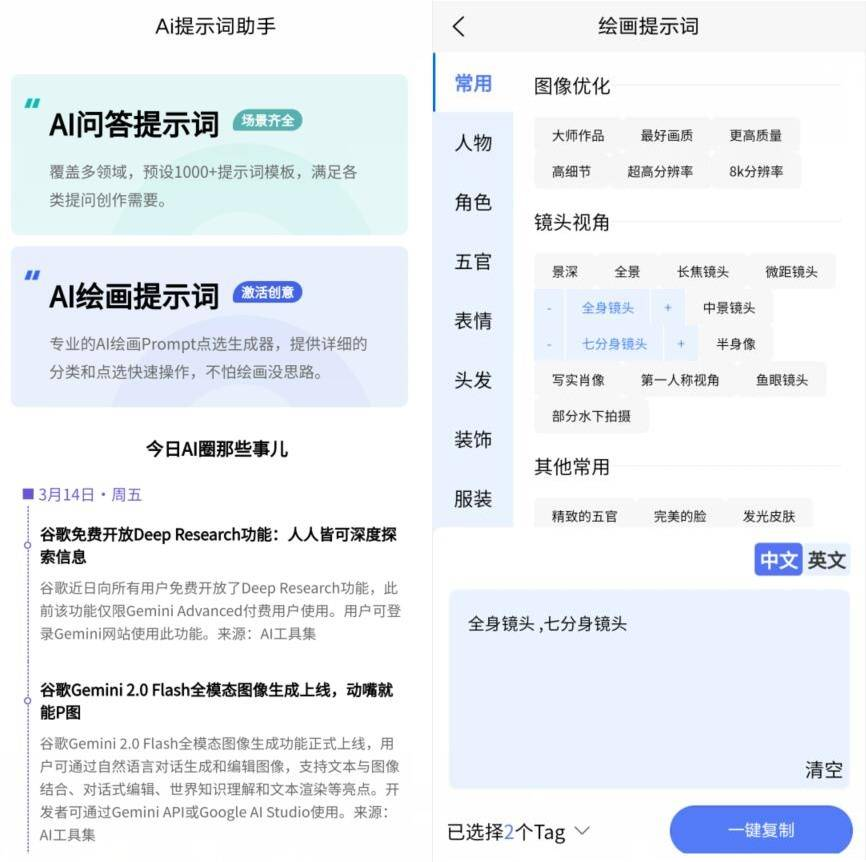Go back from the 绘画提示词 page
The image size is (866, 862).
pos(459,27)
